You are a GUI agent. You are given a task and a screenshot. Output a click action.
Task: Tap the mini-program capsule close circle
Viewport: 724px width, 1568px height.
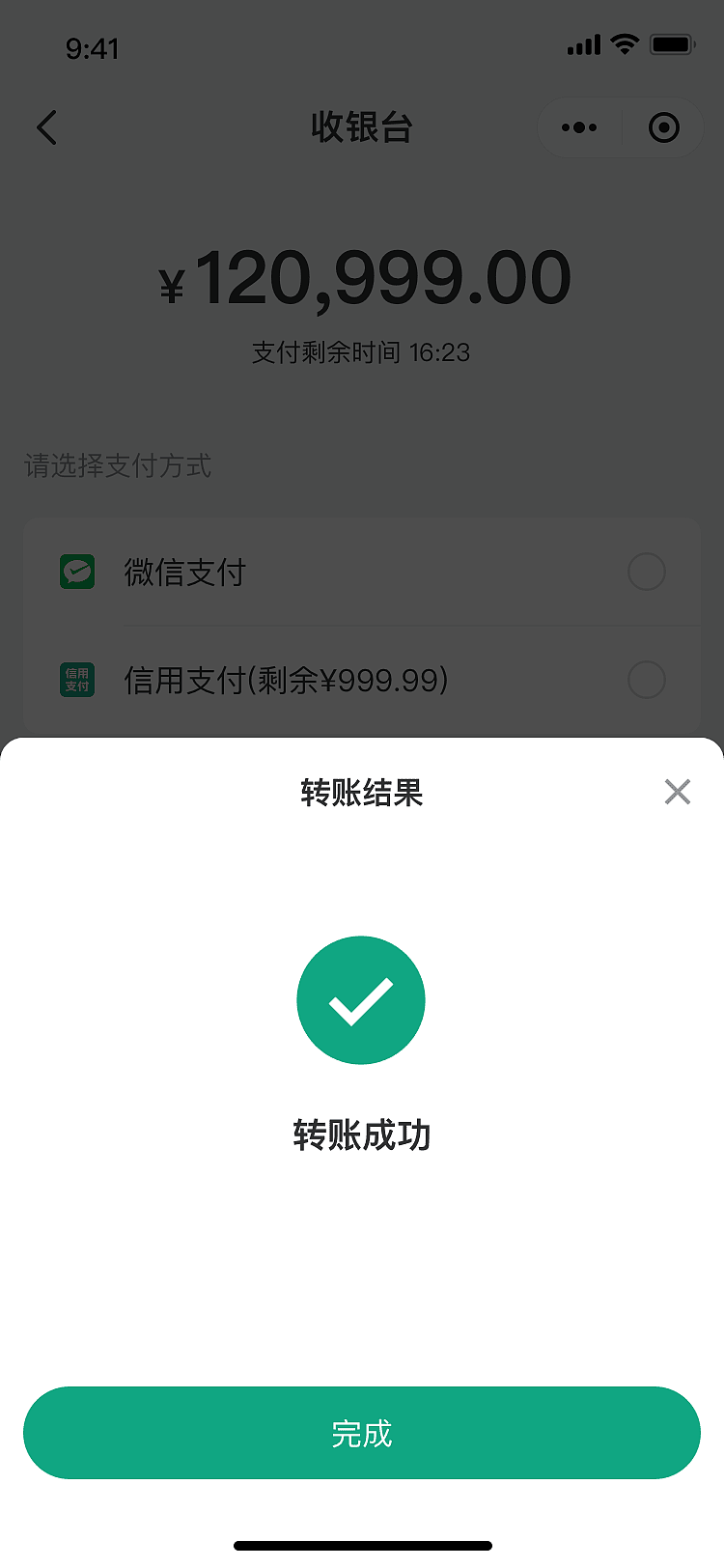663,127
